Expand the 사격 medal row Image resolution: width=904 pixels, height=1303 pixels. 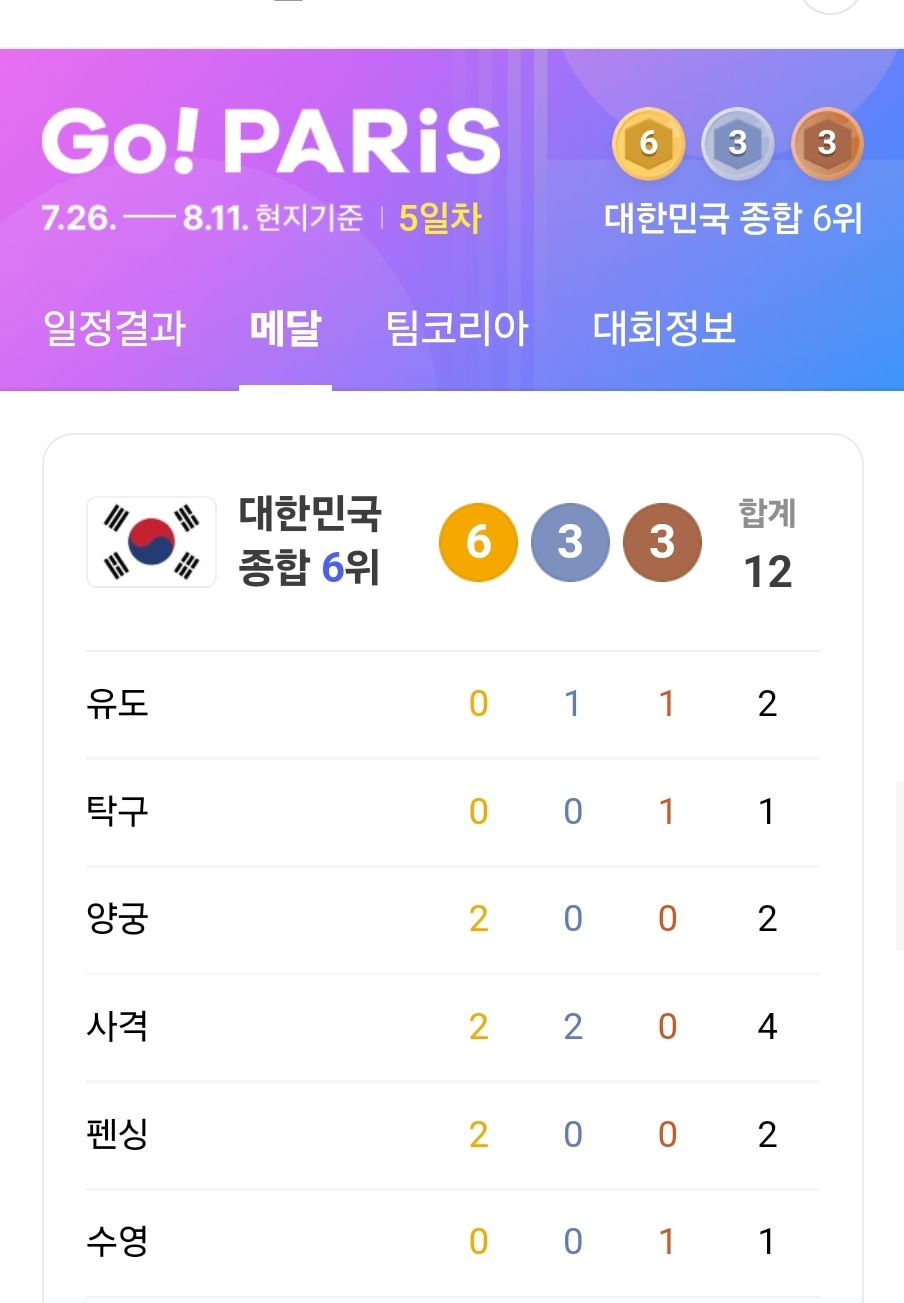pyautogui.click(x=450, y=1025)
